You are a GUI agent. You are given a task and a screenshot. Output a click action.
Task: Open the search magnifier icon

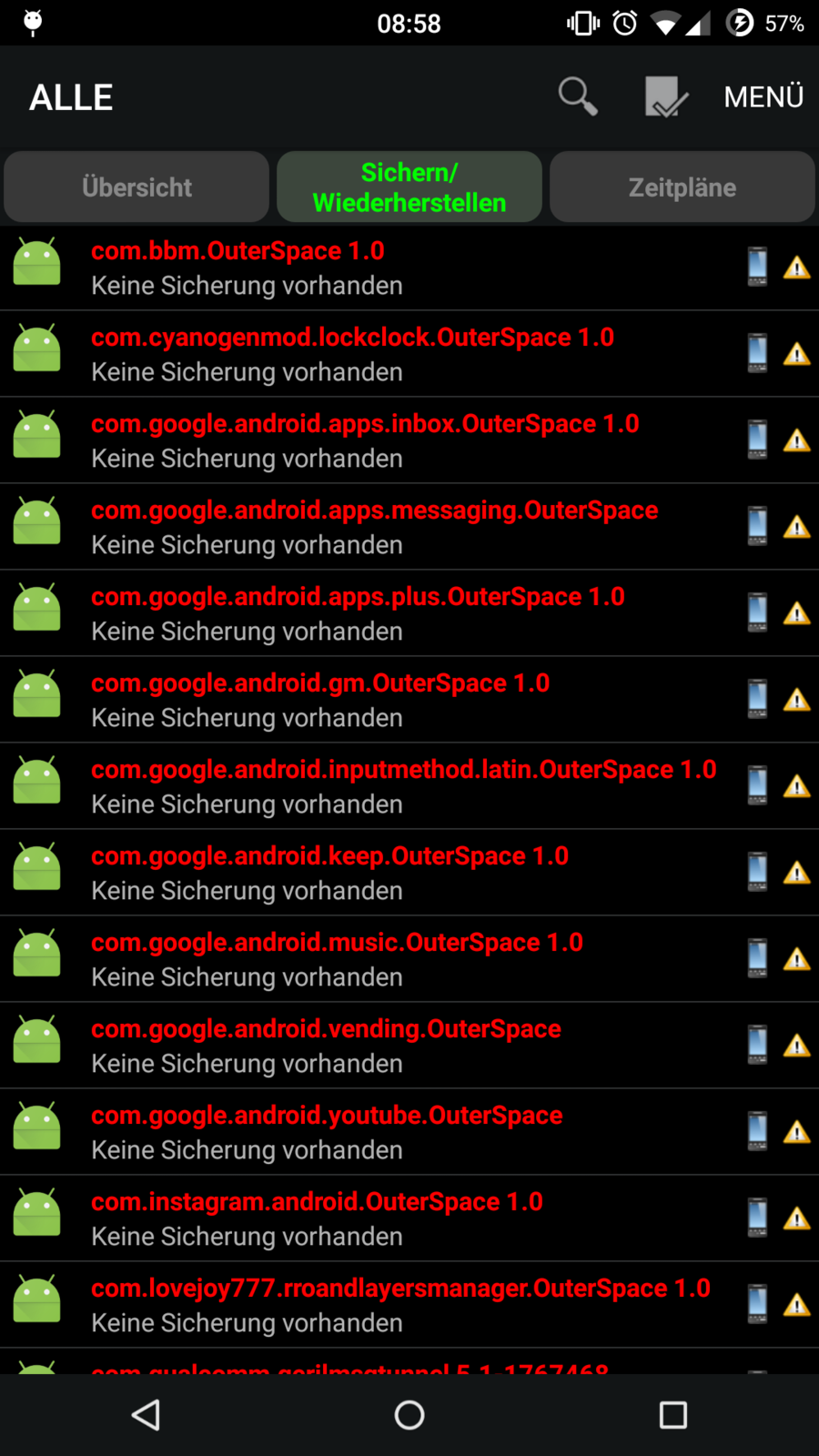pos(578,96)
